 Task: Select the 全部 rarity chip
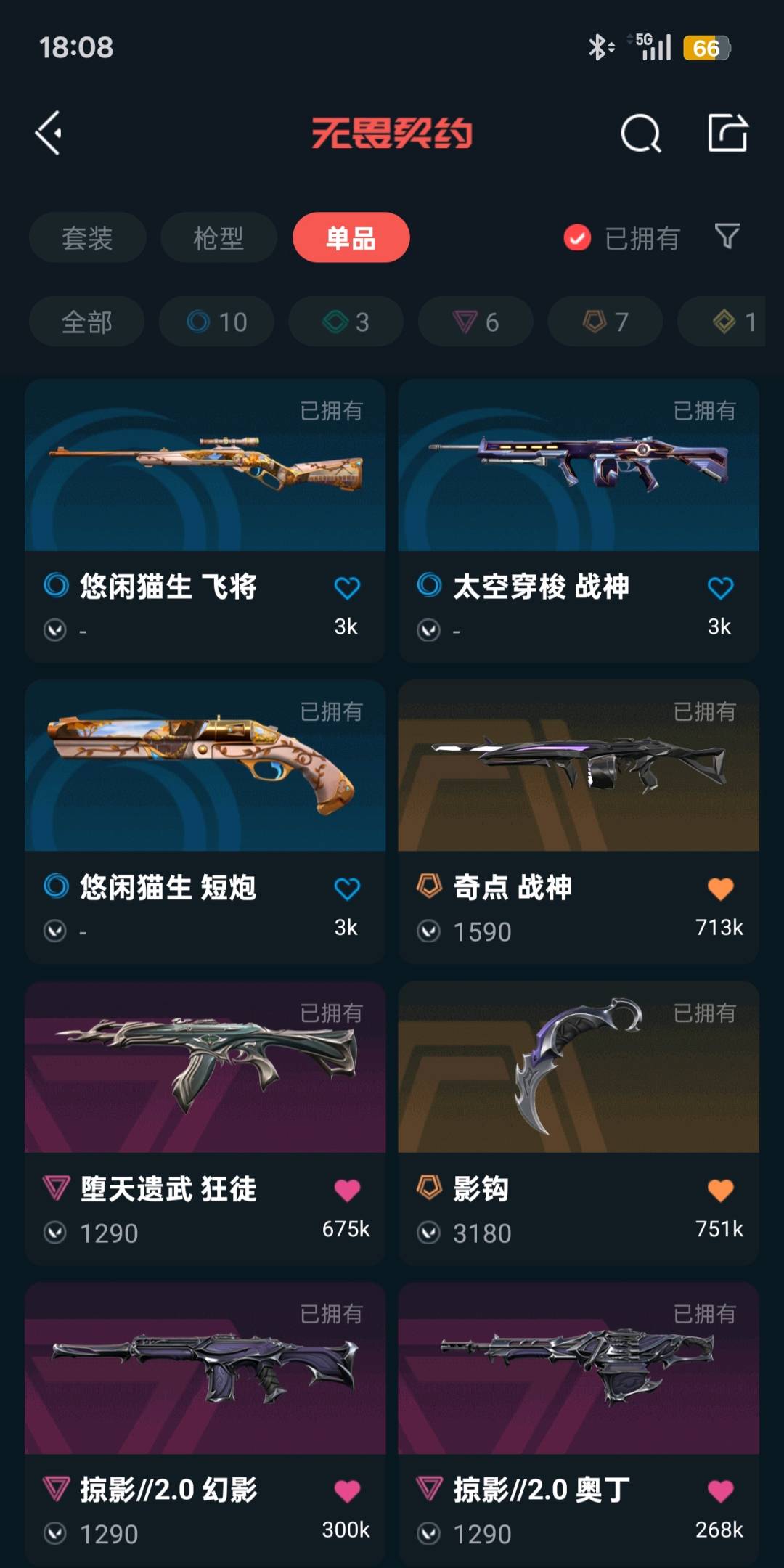pyautogui.click(x=86, y=322)
